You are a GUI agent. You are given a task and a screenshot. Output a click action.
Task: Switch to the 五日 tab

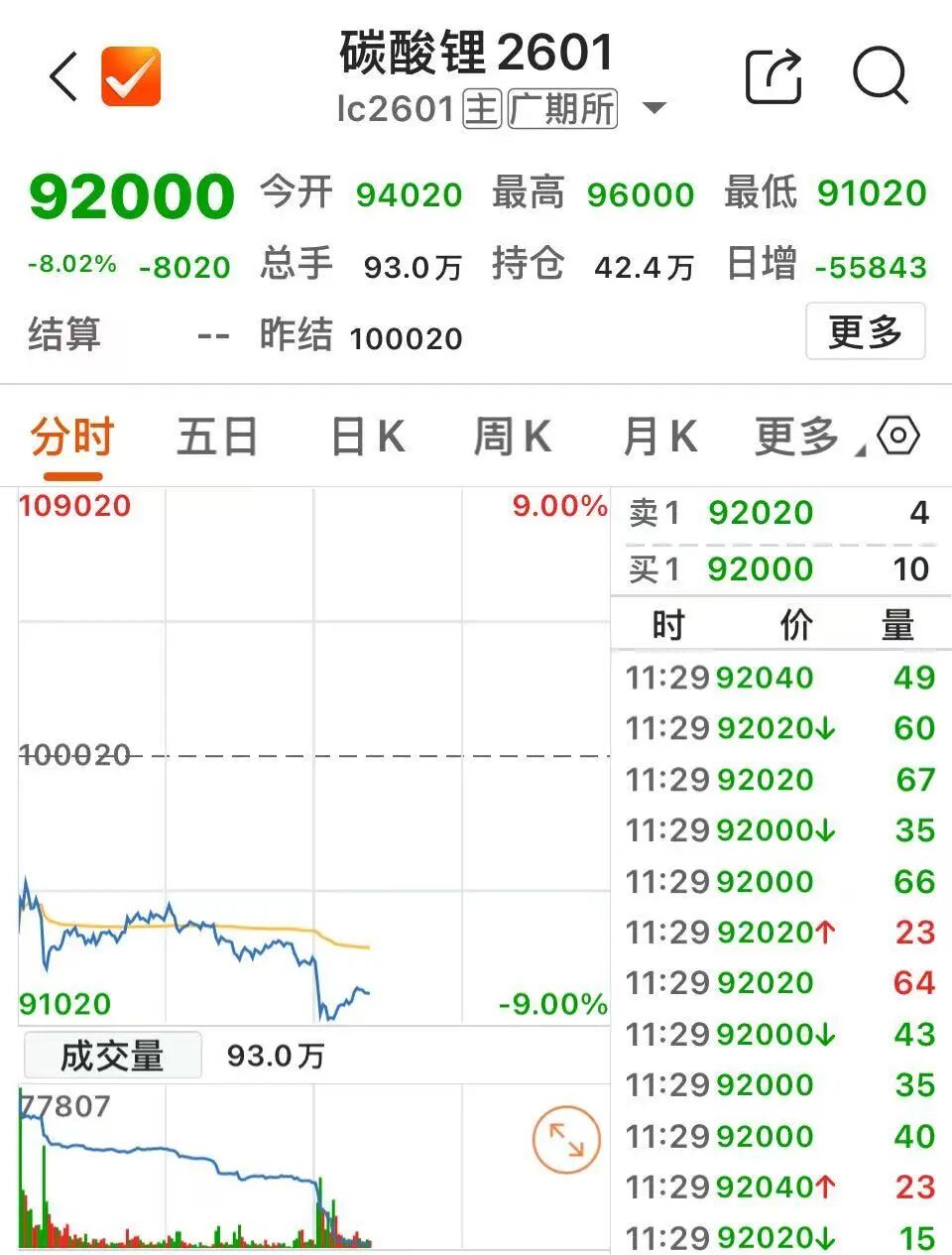point(217,437)
